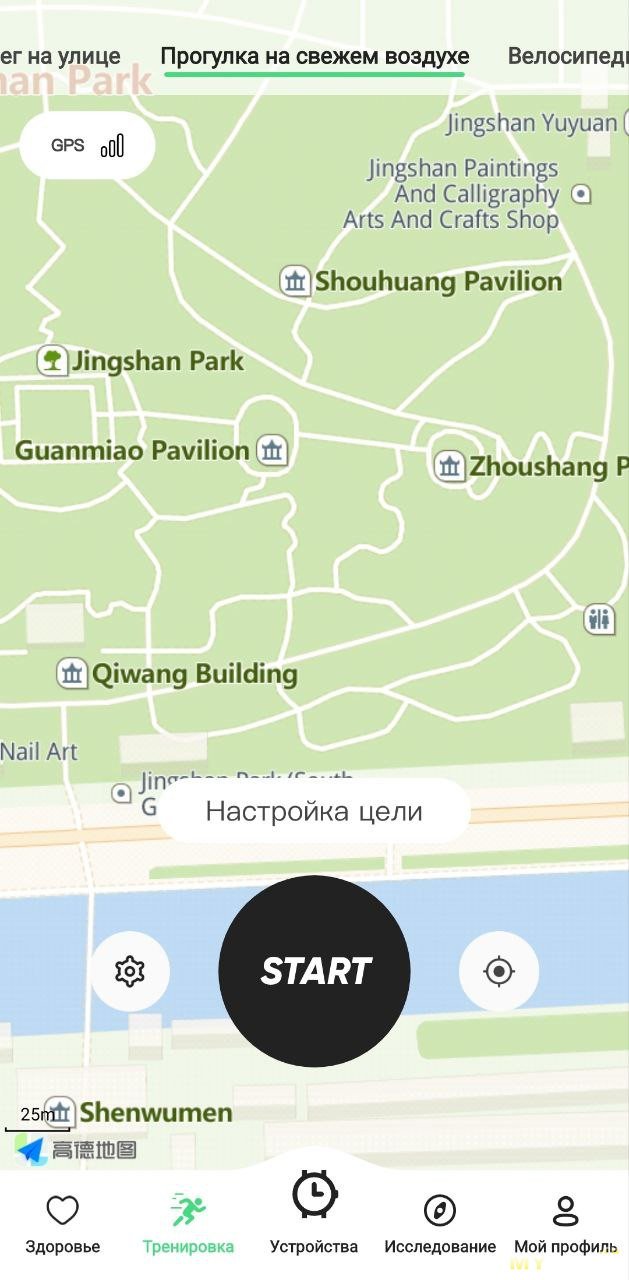Tap the START workout button
This screenshot has width=629, height=1280.
click(x=314, y=970)
